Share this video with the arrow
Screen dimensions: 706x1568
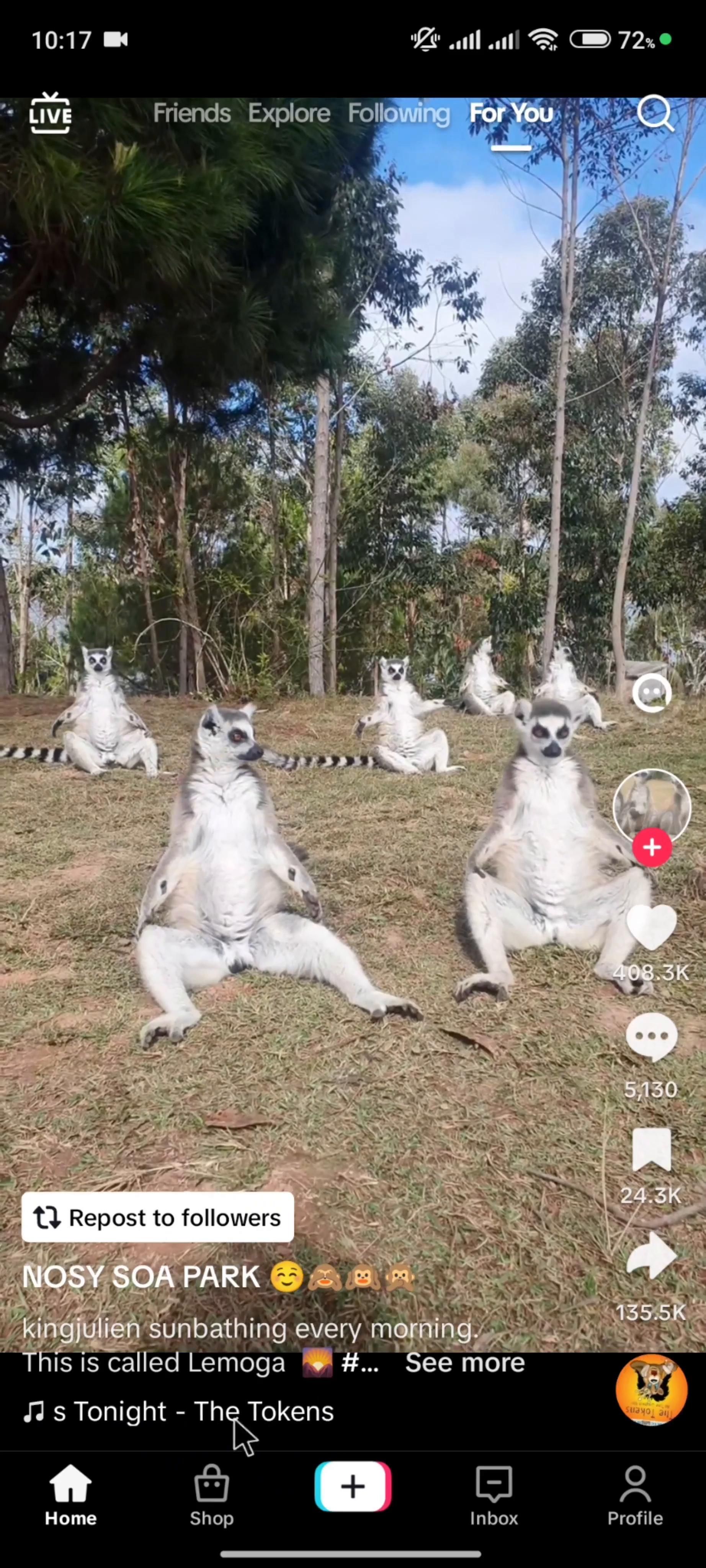tap(651, 1256)
